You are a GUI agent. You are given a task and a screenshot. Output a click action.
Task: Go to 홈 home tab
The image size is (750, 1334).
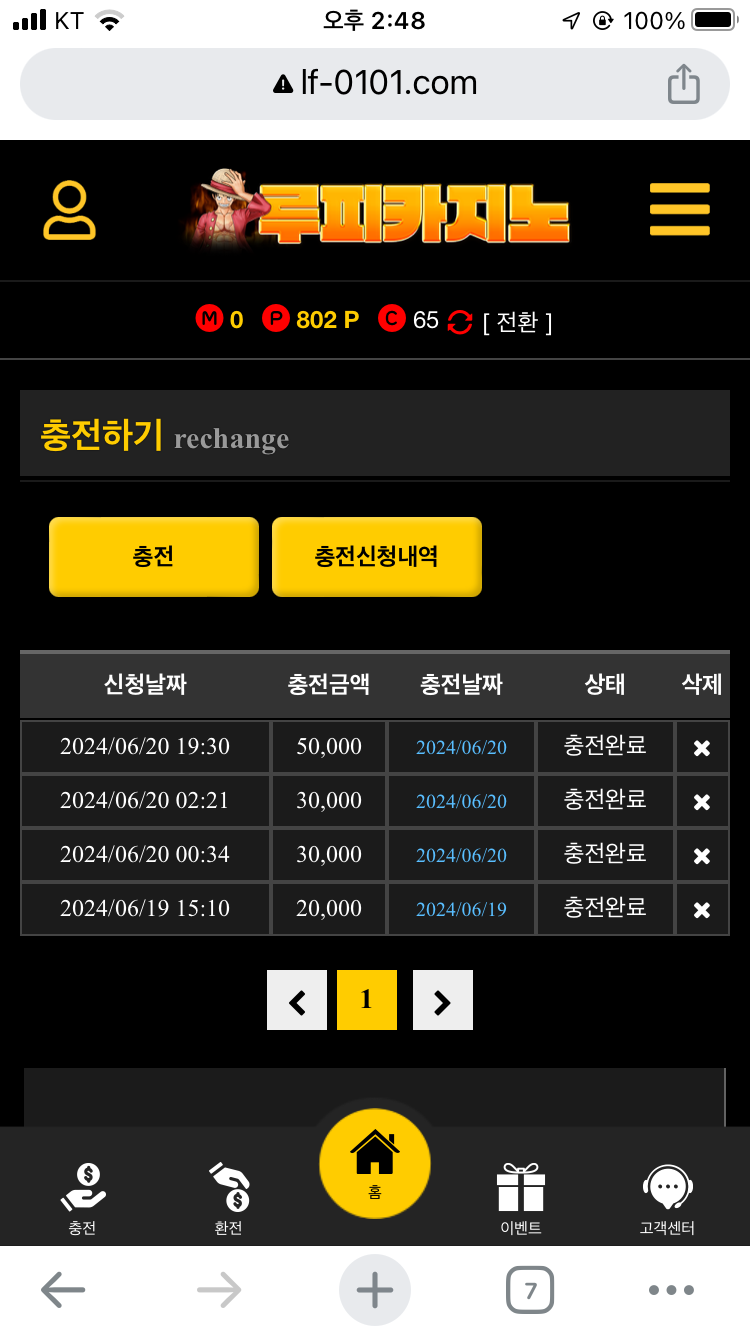tap(375, 1163)
